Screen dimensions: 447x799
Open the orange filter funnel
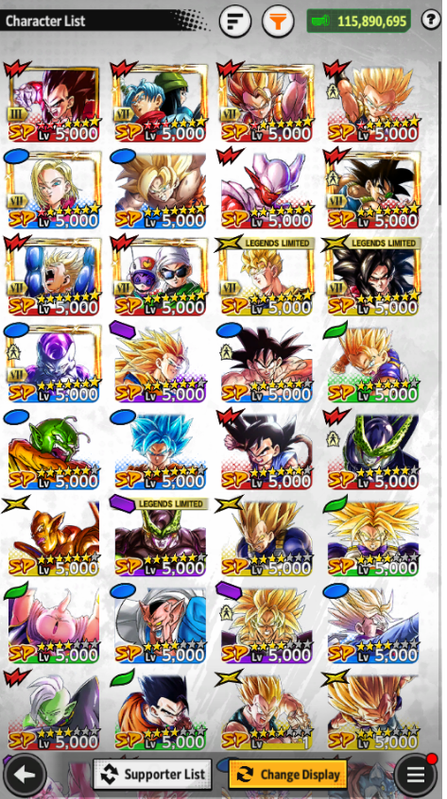[x=278, y=22]
